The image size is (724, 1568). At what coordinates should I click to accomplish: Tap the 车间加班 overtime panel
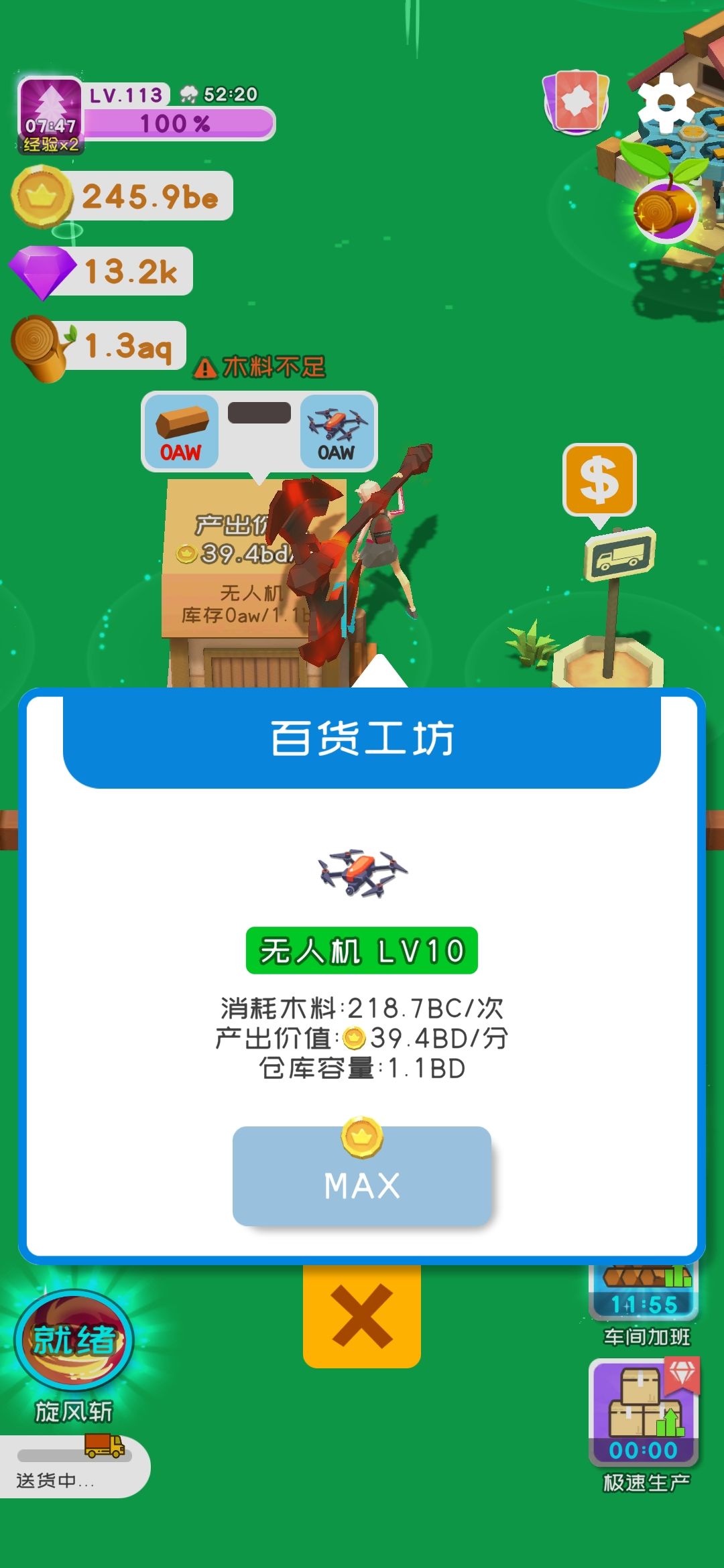click(642, 1290)
